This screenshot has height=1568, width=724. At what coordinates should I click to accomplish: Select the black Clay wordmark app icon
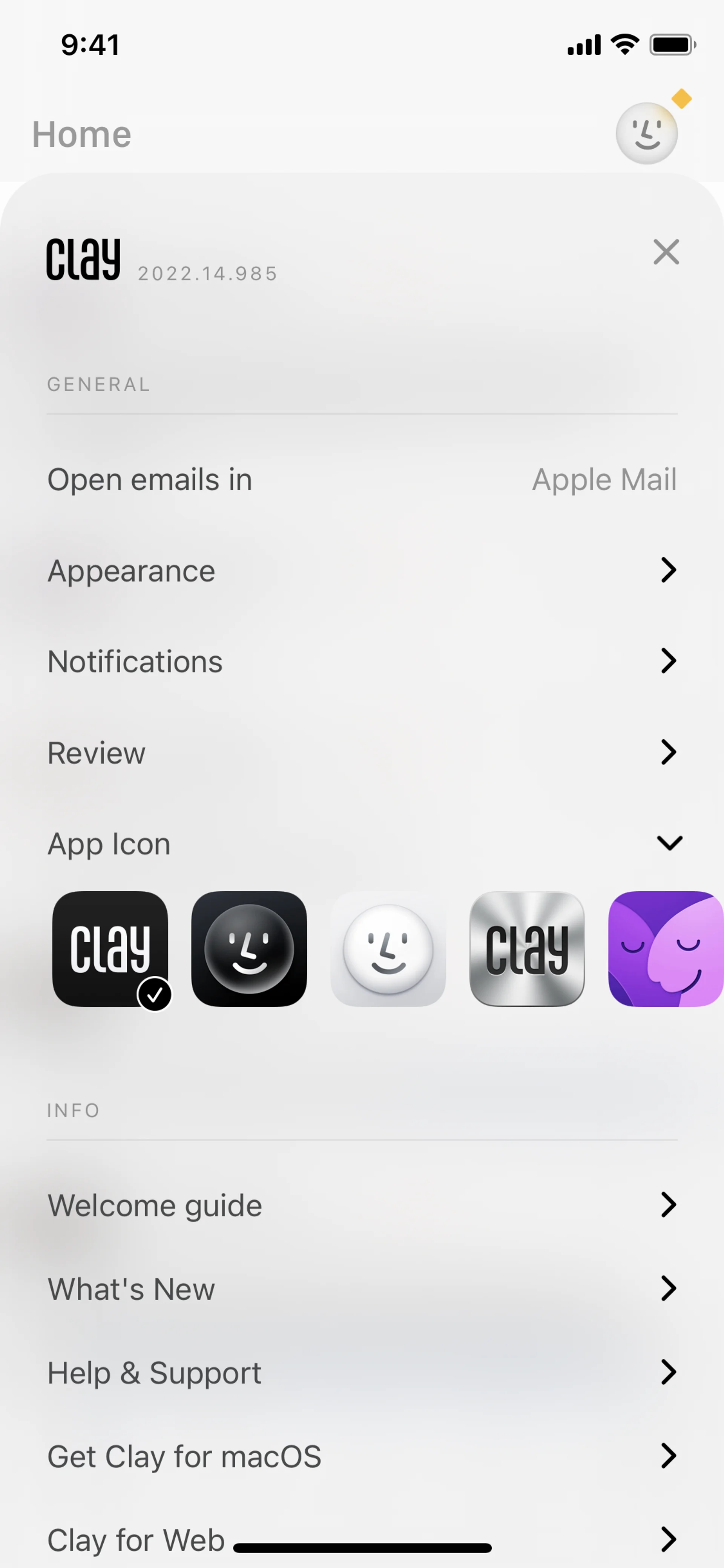click(110, 948)
